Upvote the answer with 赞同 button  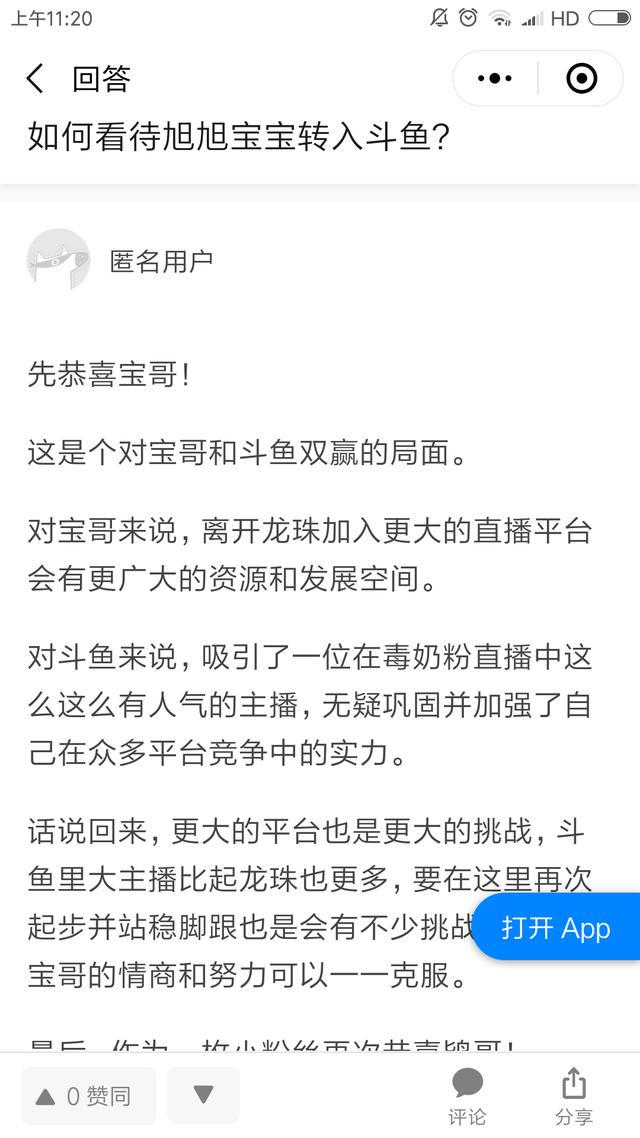89,1096
